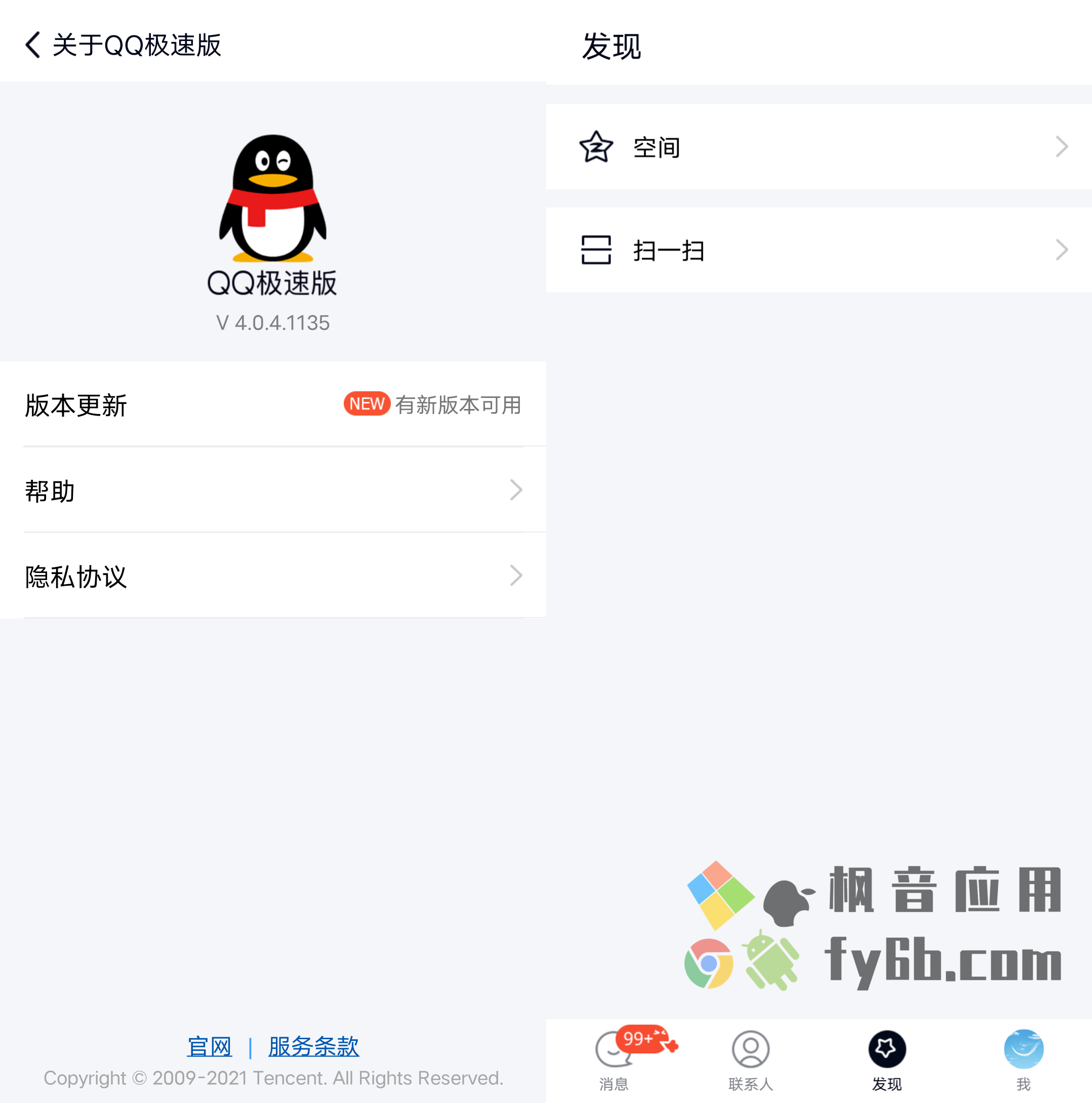1092x1103 pixels.
Task: Open the 版本更新 row
Action: tap(273, 405)
